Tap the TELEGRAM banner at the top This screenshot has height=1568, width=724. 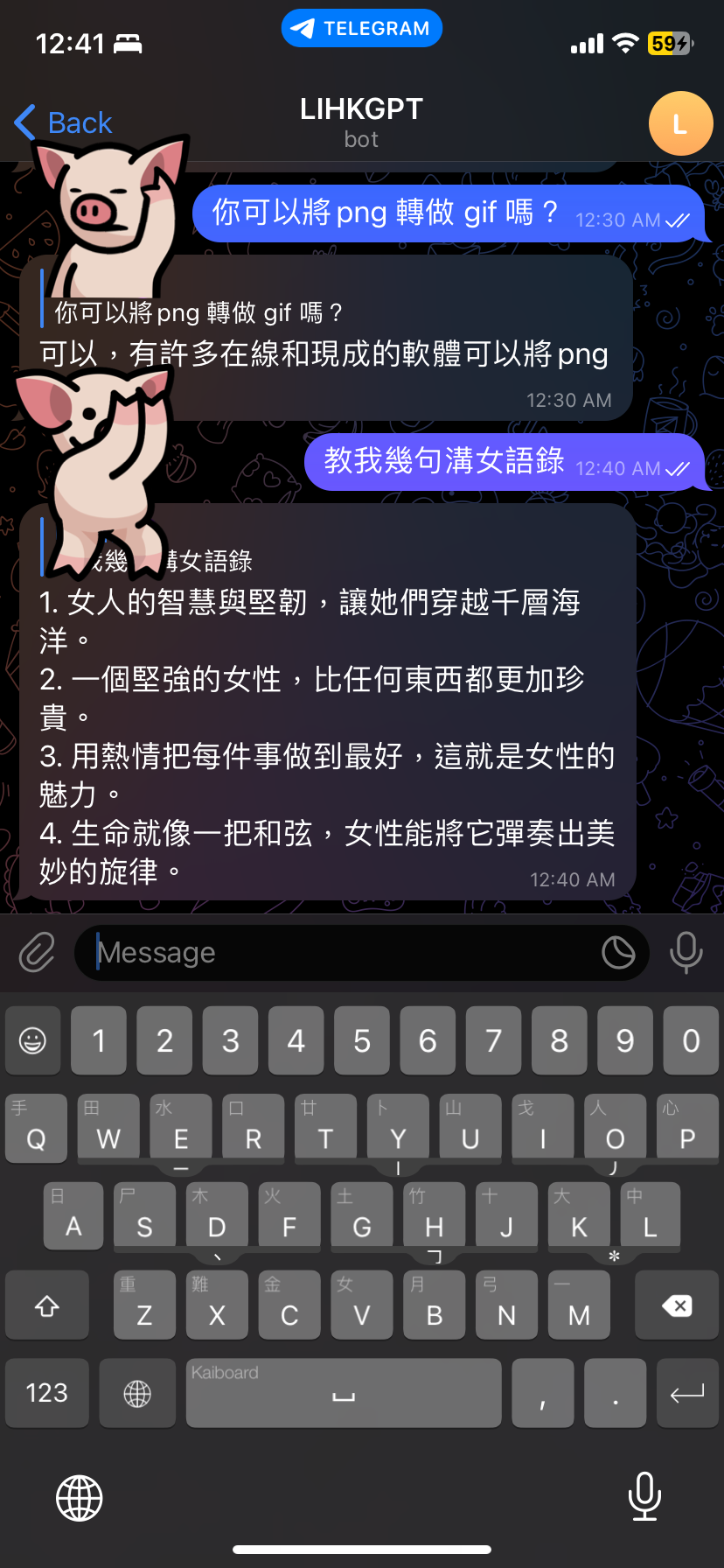click(361, 27)
